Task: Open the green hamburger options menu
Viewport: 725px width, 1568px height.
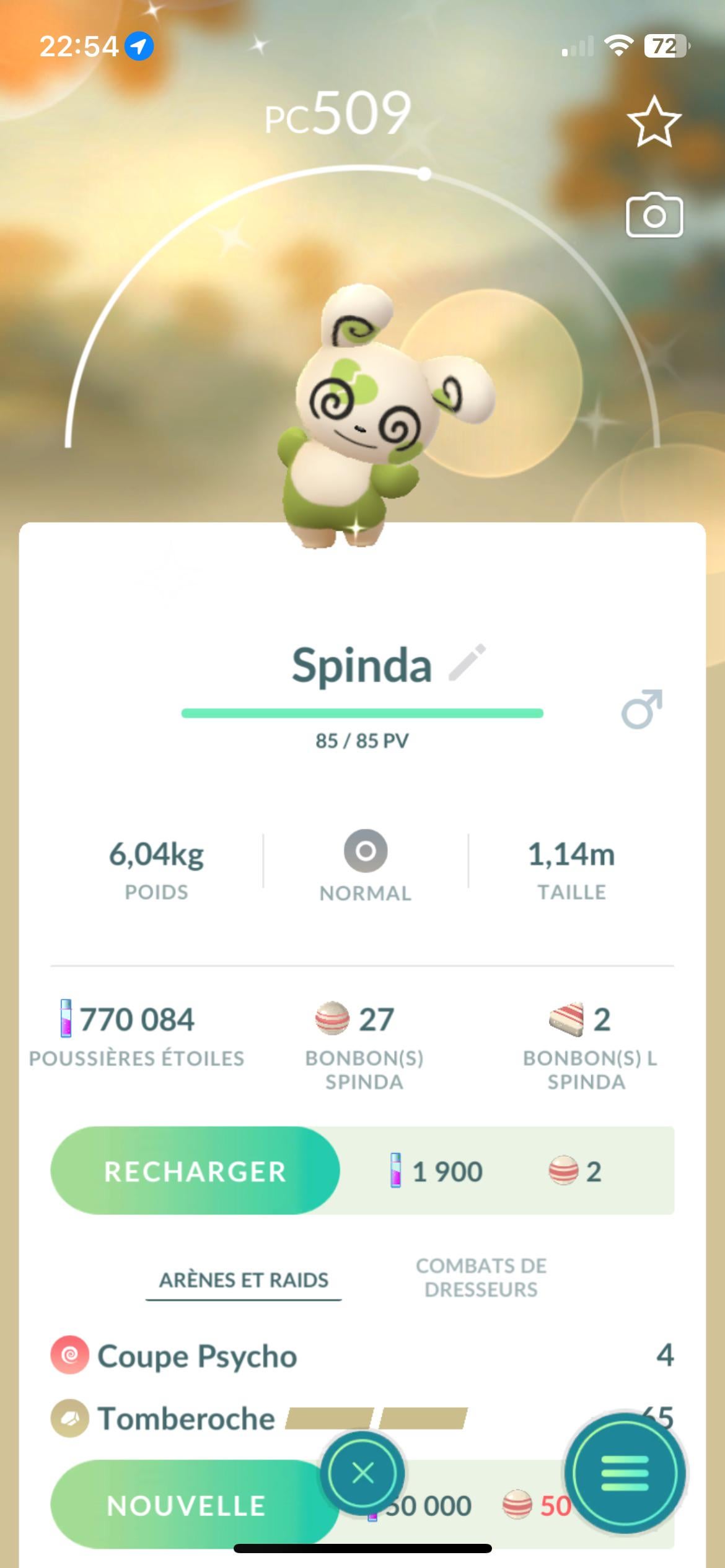Action: point(625,1473)
